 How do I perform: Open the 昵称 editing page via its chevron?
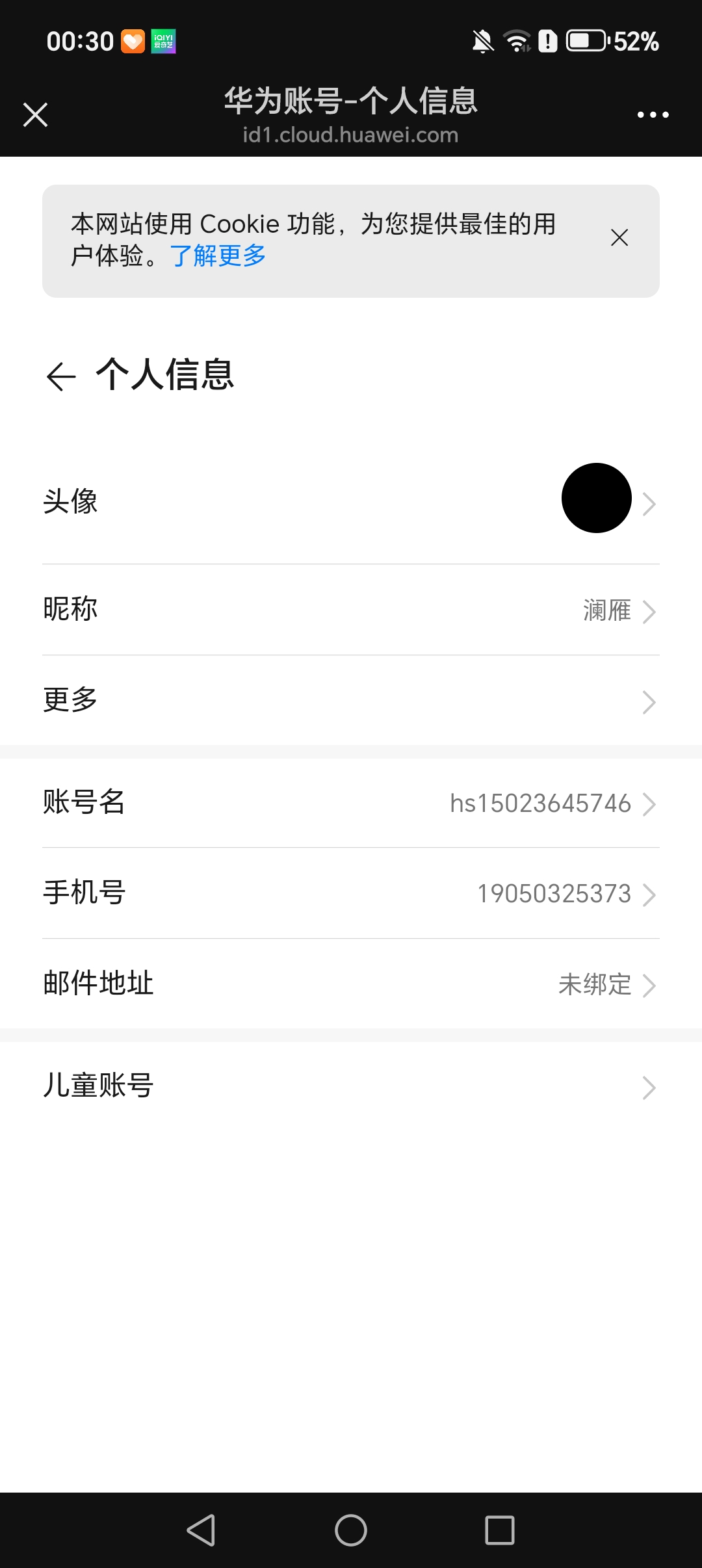(x=649, y=611)
